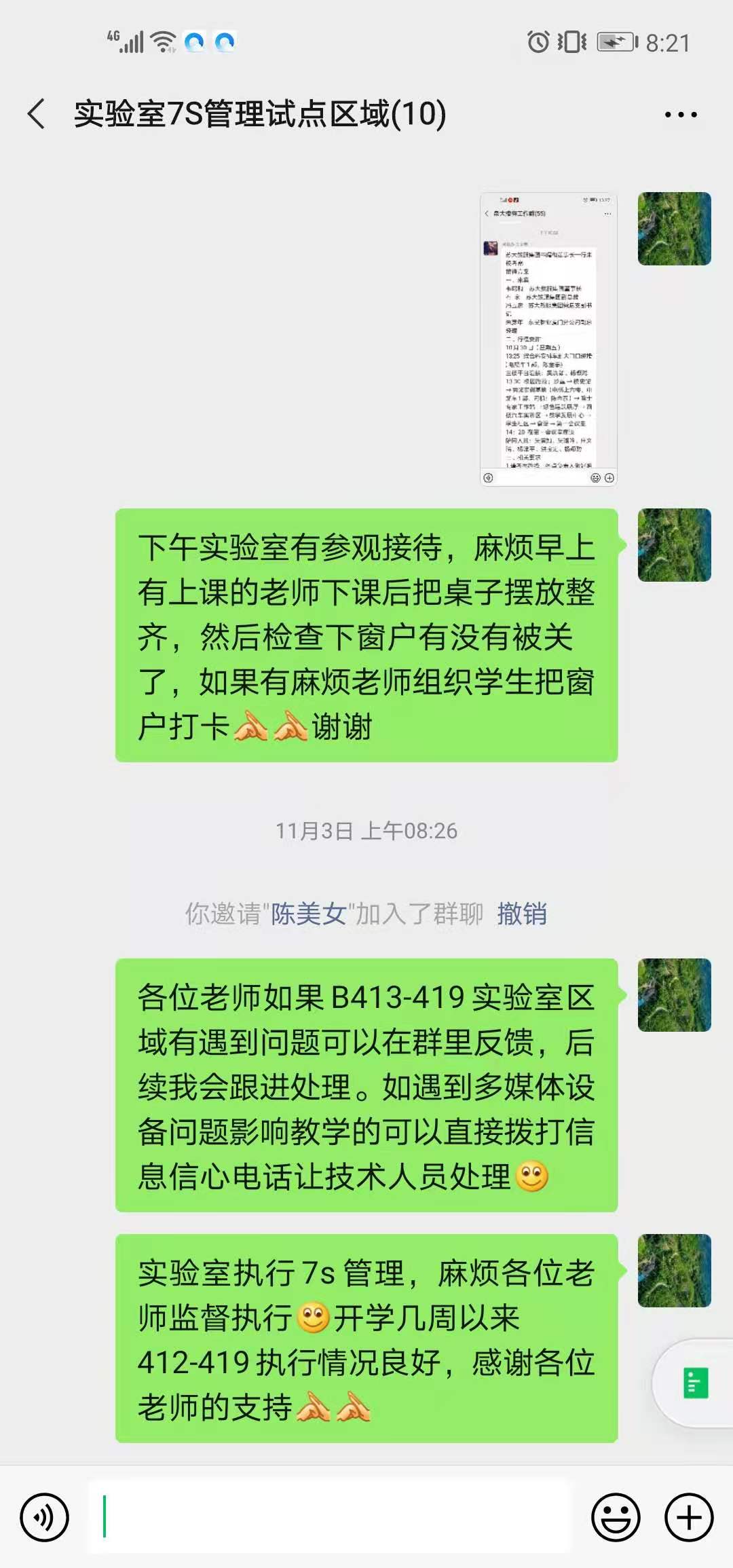The image size is (733, 1568).
Task: Open the floating green document button
Action: tap(695, 1382)
